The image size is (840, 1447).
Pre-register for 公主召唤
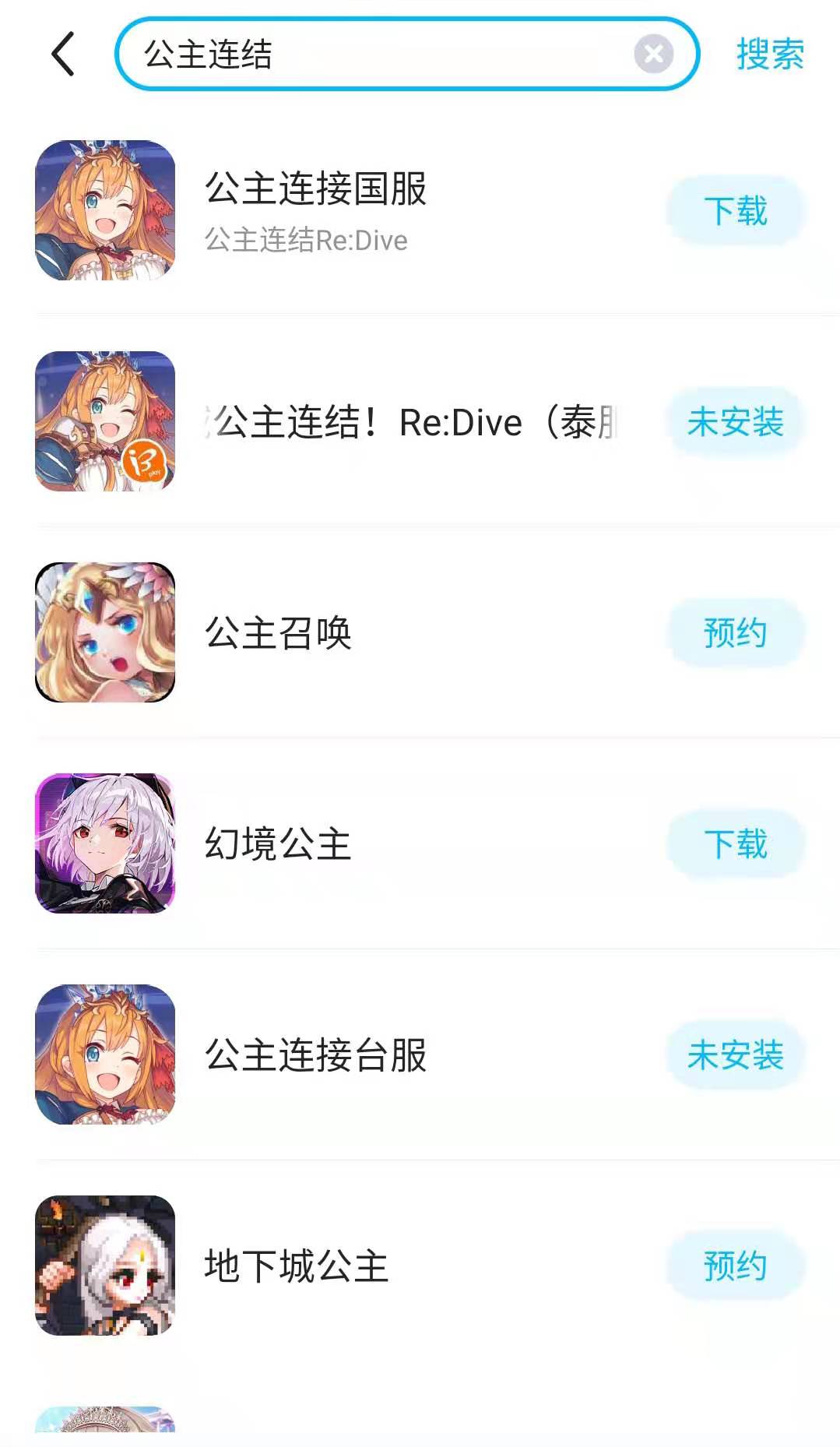[x=735, y=632]
